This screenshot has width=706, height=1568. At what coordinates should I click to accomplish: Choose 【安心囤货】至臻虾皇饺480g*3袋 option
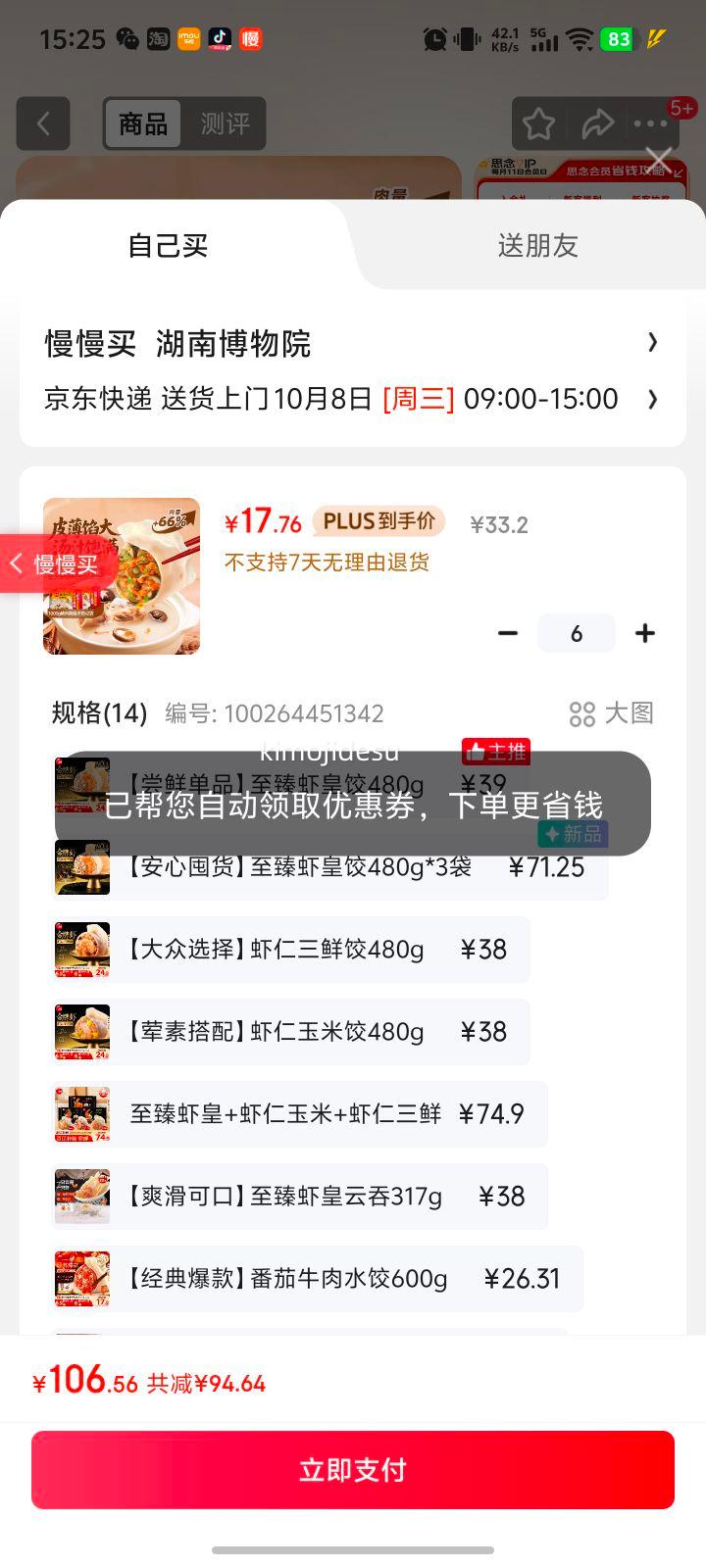click(x=328, y=867)
